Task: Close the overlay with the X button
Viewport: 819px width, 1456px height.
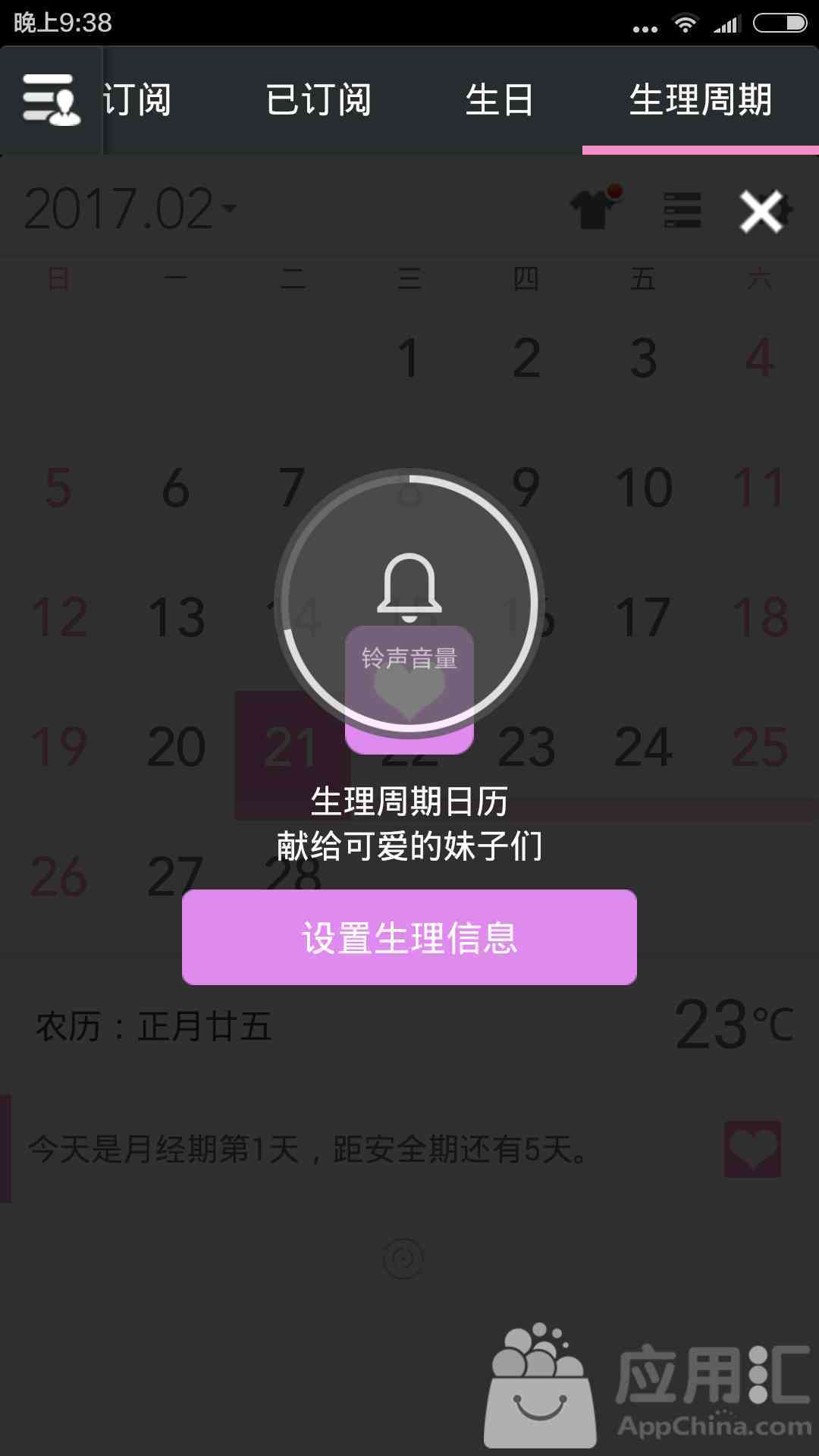Action: tap(761, 212)
